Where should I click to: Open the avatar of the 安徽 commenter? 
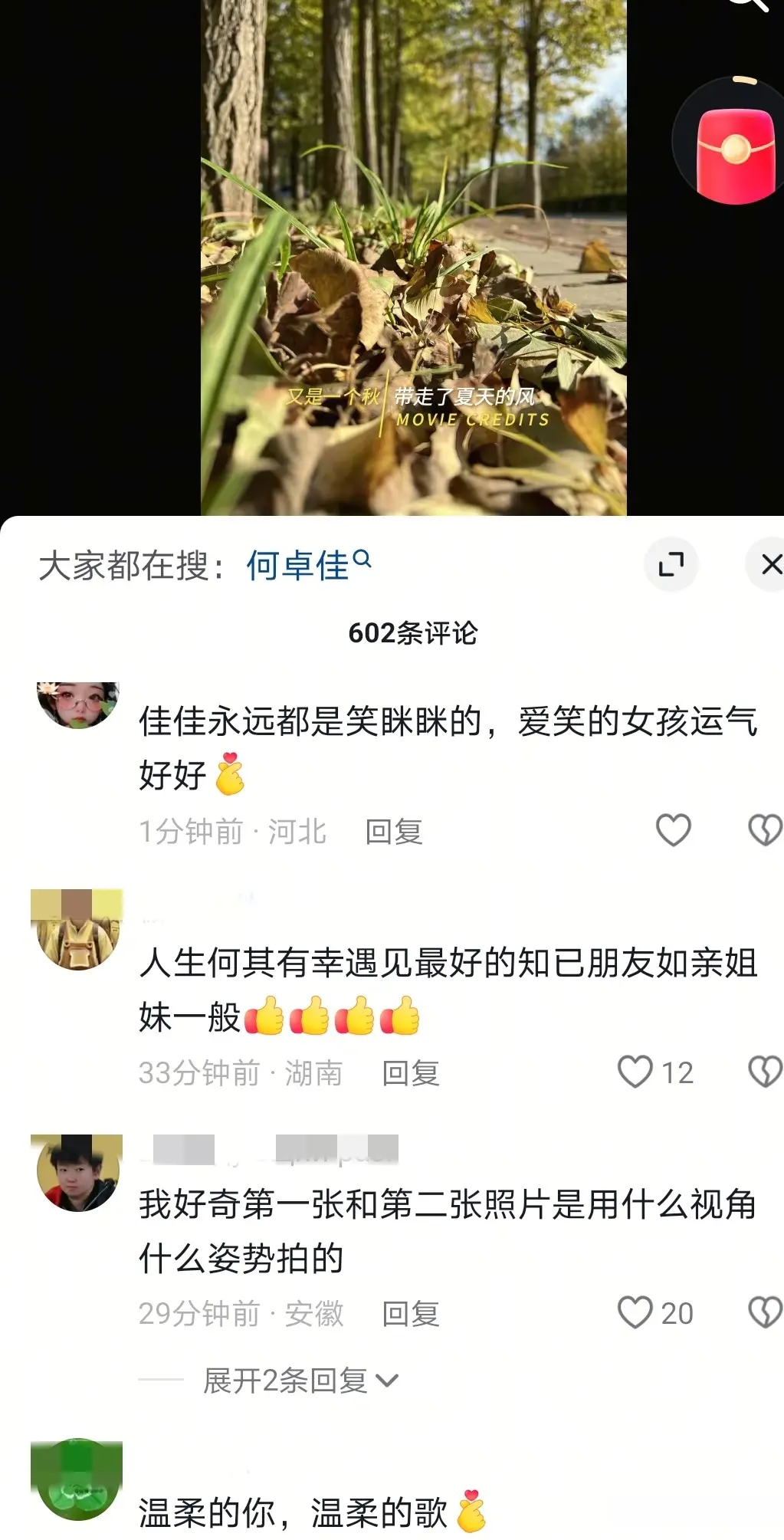(78, 1173)
